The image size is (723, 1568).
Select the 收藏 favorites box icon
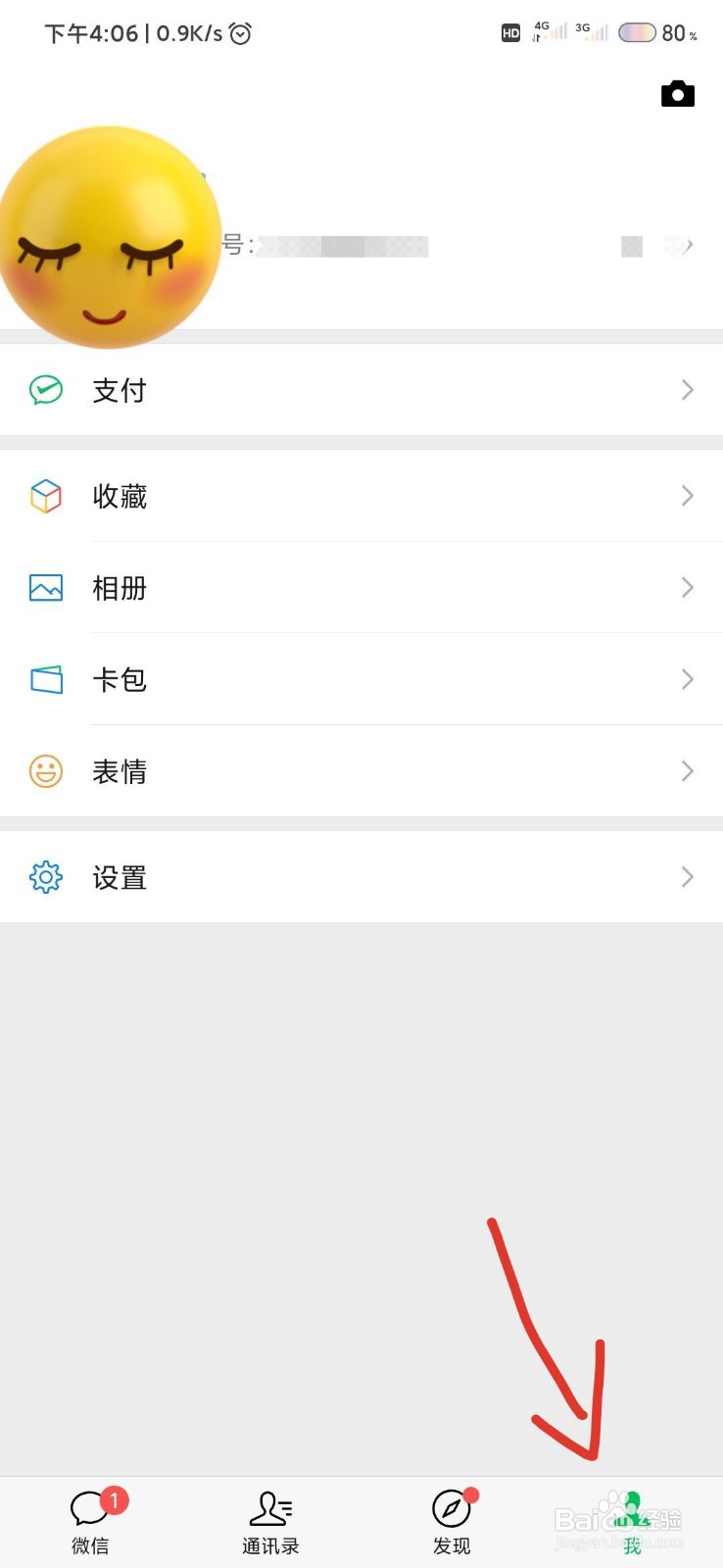click(x=45, y=496)
